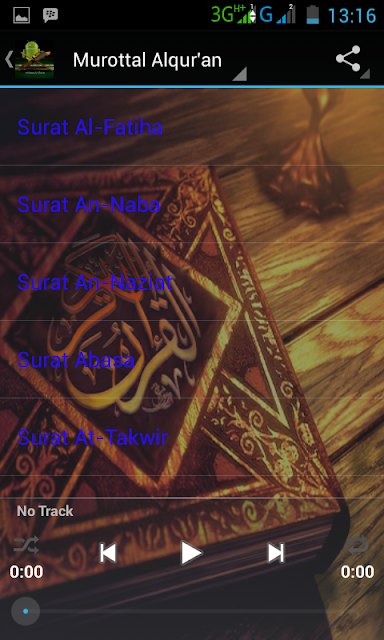Go back via the app icon arrow
Viewport: 384px width, 640px height.
tap(29, 59)
